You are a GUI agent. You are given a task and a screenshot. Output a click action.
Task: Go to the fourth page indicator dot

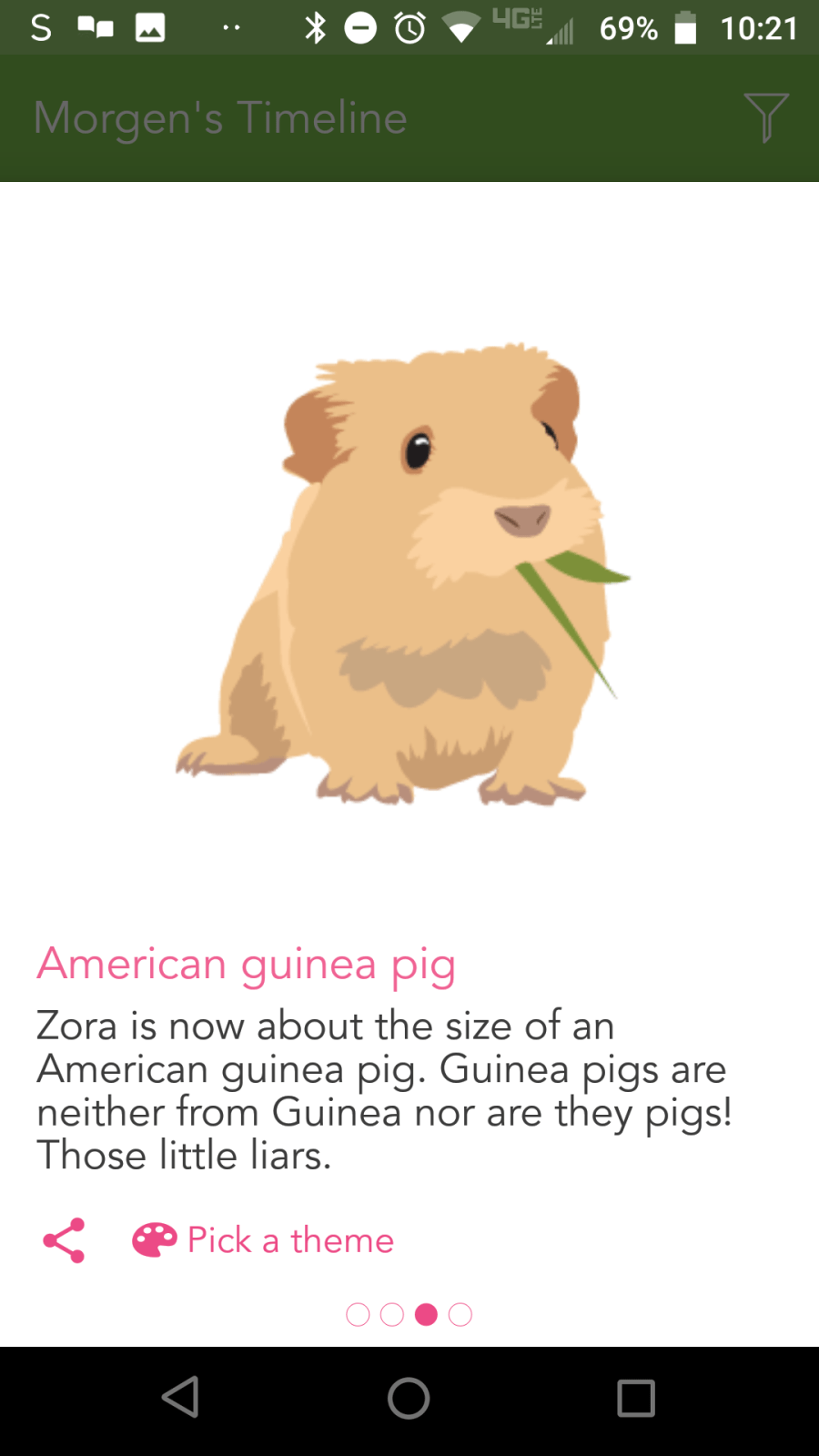460,1315
